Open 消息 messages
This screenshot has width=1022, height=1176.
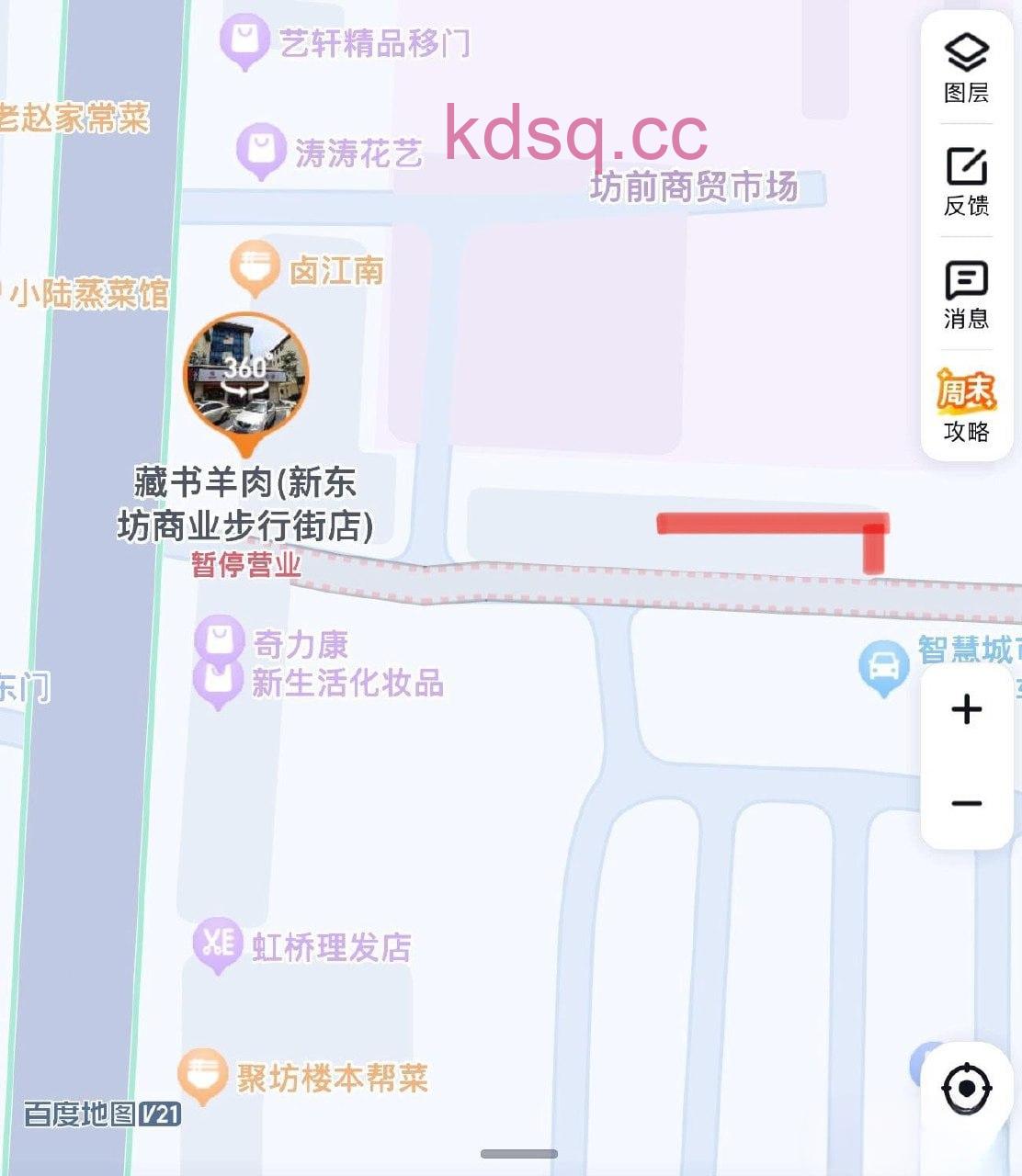(x=966, y=294)
